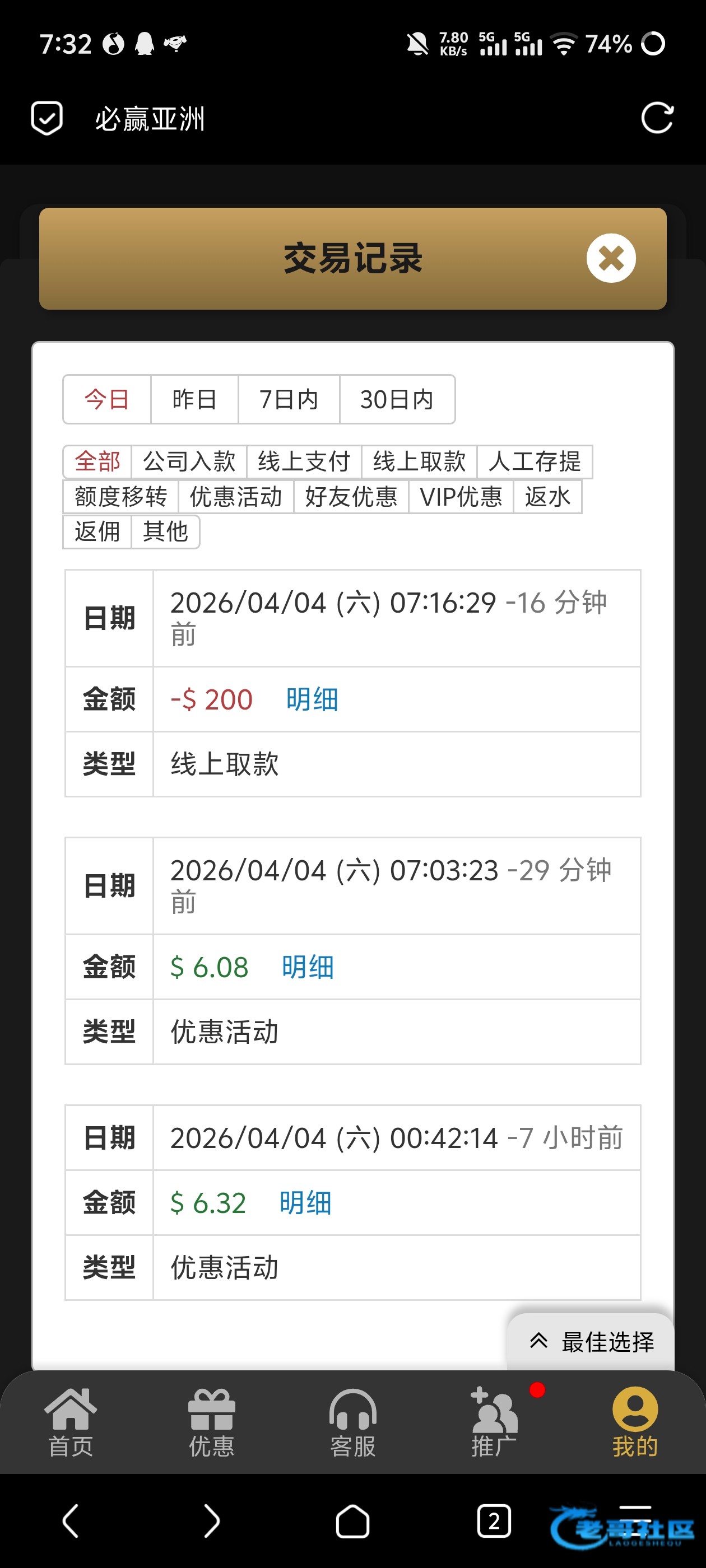Switch to the 推广 tab
The width and height of the screenshot is (706, 1568).
[x=494, y=1422]
